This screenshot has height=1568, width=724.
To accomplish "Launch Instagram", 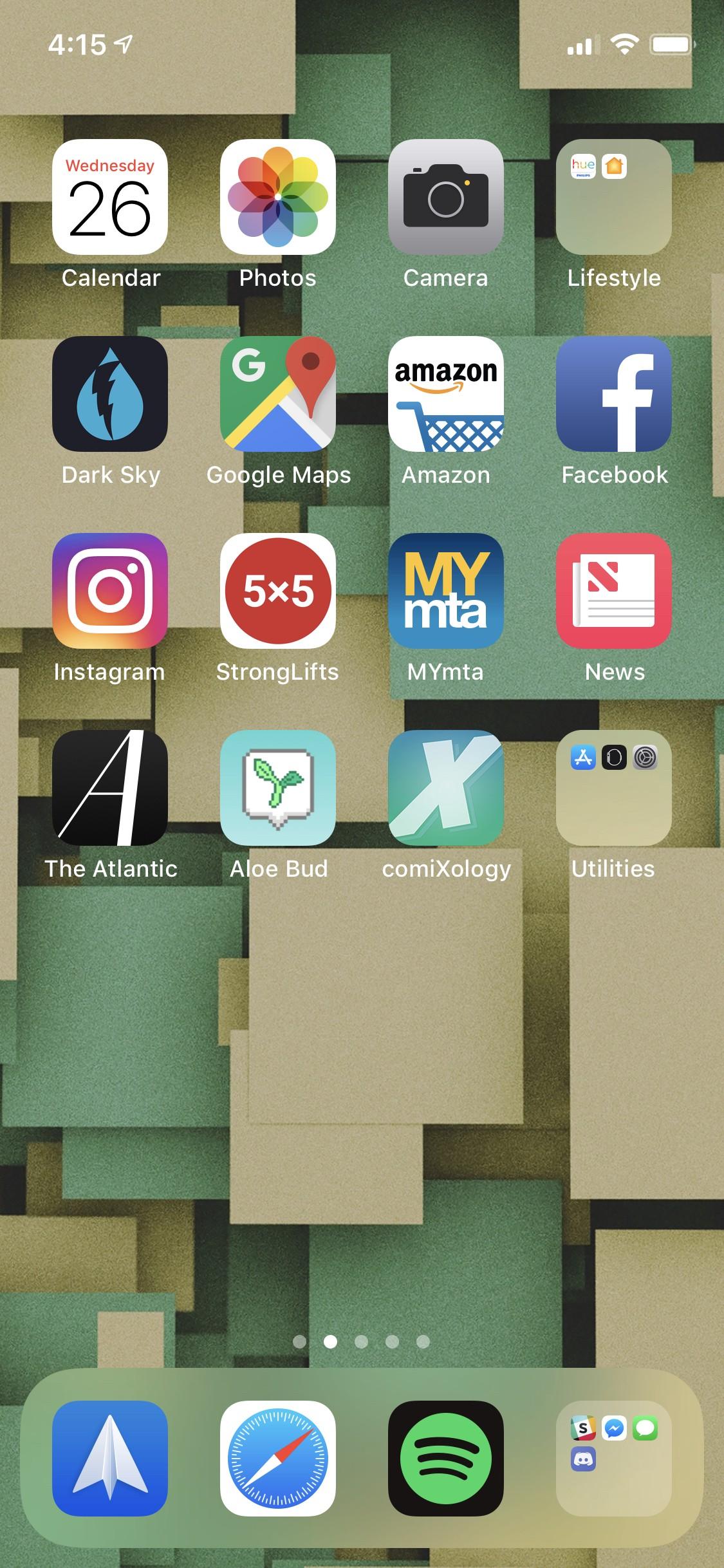I will (x=110, y=591).
